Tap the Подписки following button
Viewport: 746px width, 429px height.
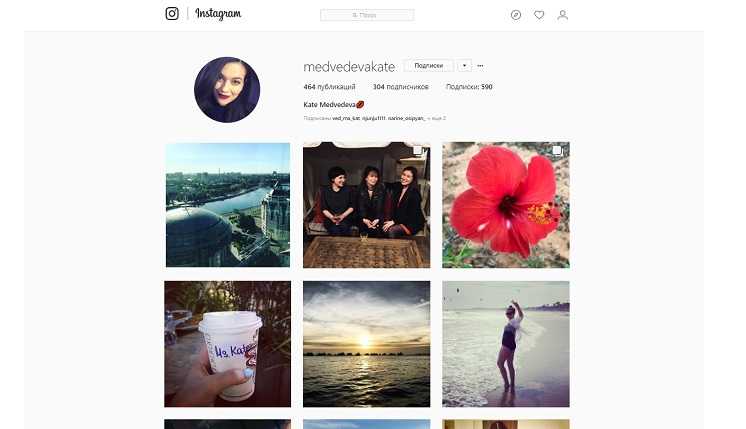click(428, 66)
